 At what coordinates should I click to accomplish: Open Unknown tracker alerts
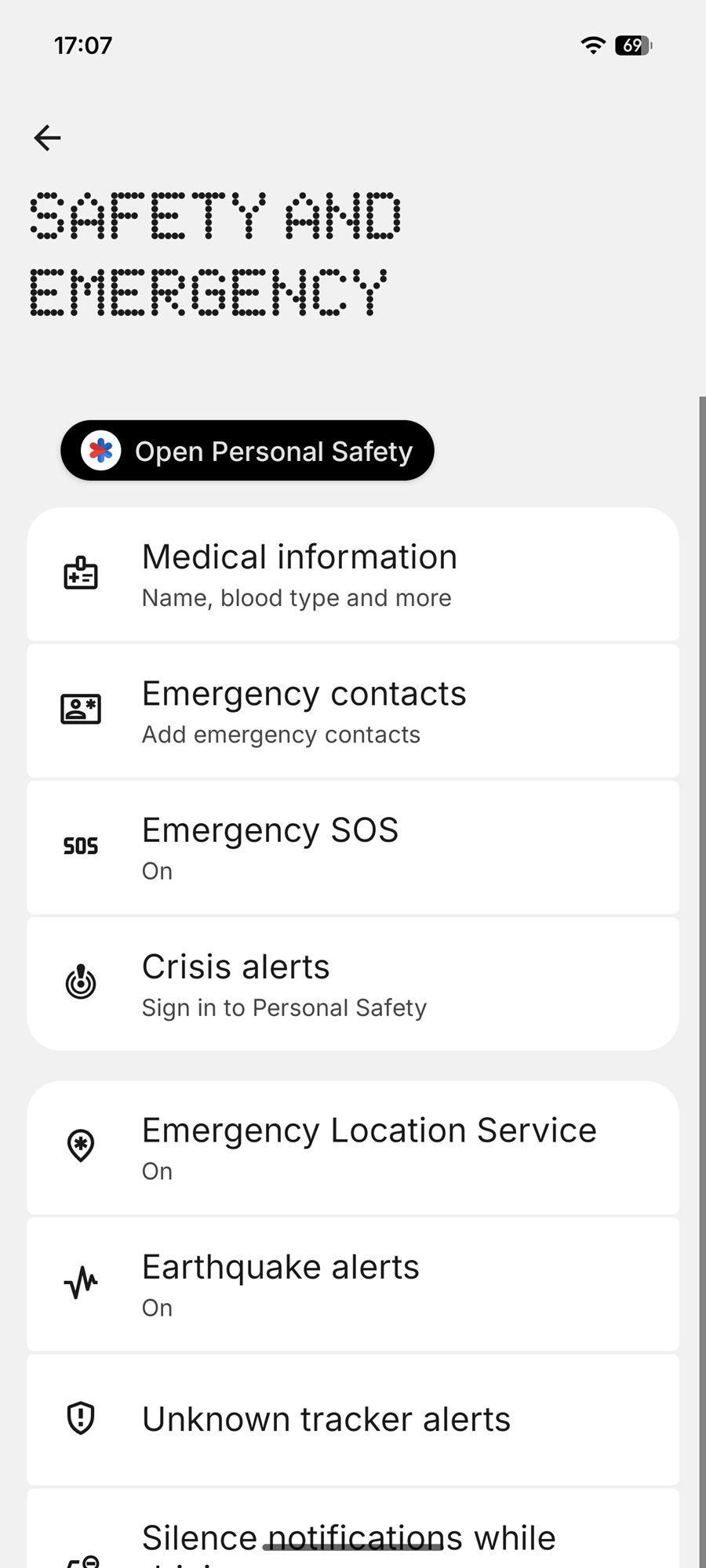pyautogui.click(x=353, y=1419)
